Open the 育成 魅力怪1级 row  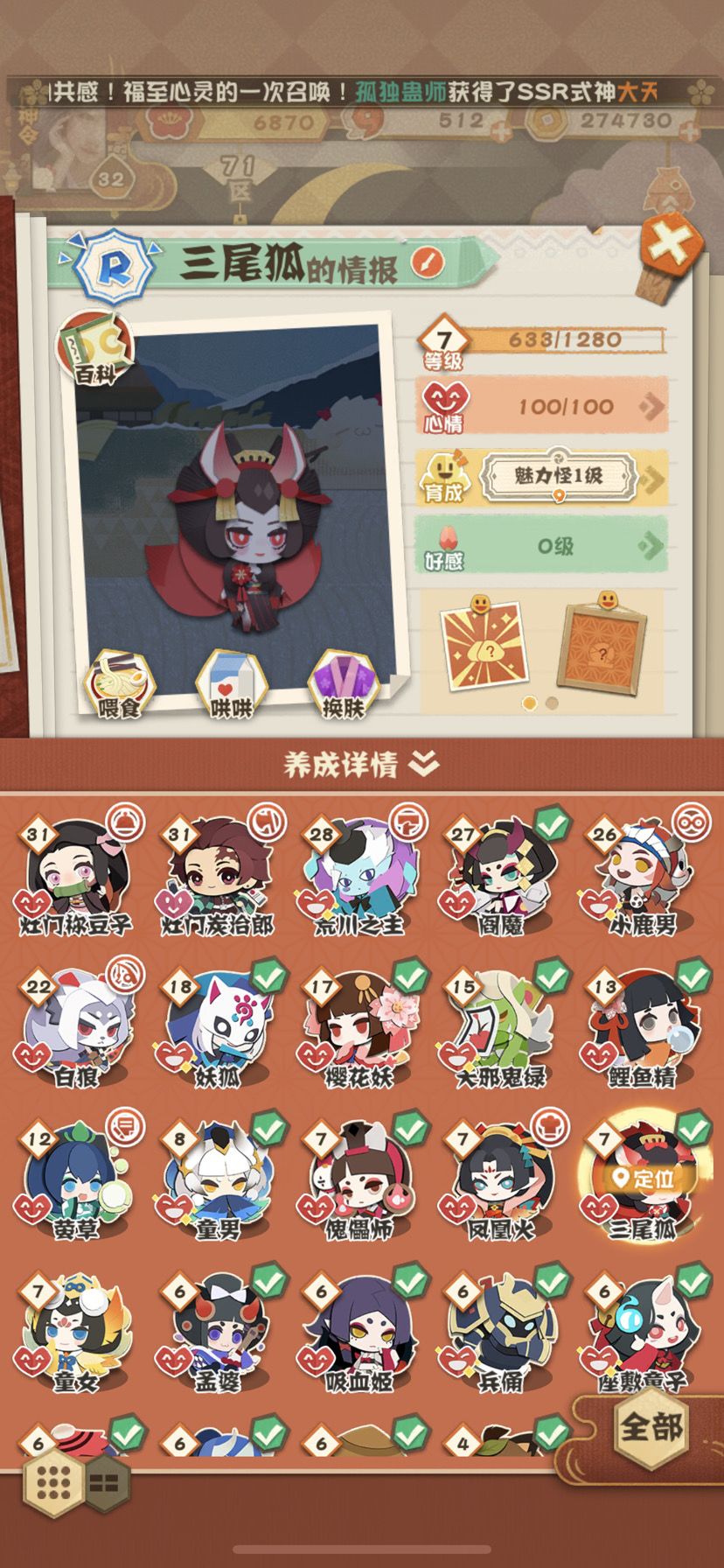click(543, 478)
